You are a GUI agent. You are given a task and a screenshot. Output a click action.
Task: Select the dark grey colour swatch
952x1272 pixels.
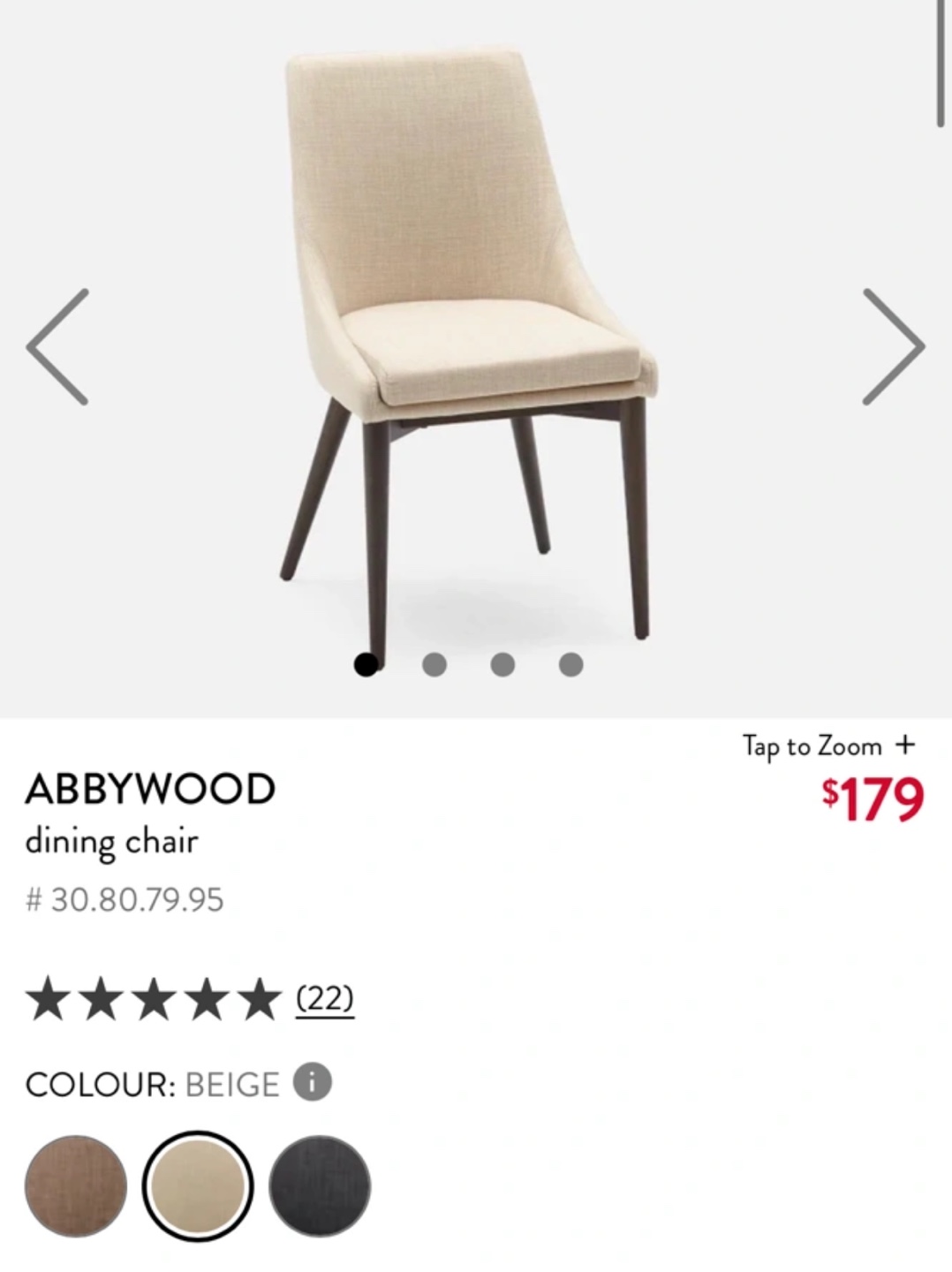(320, 1186)
